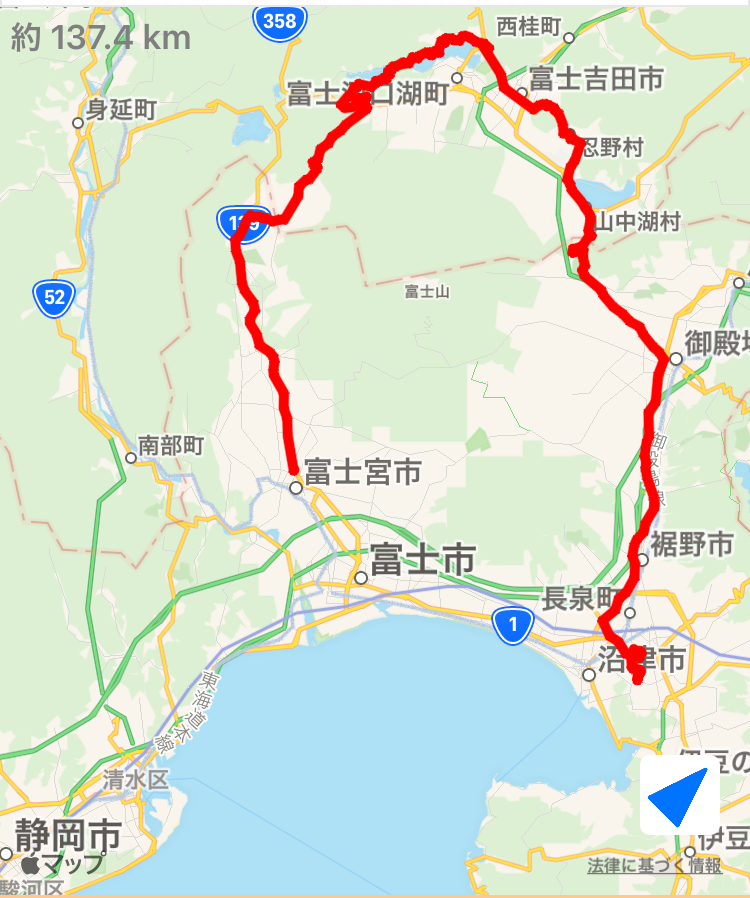This screenshot has height=898, width=750.
Task: Tap the blue location arrow button
Action: [x=679, y=796]
